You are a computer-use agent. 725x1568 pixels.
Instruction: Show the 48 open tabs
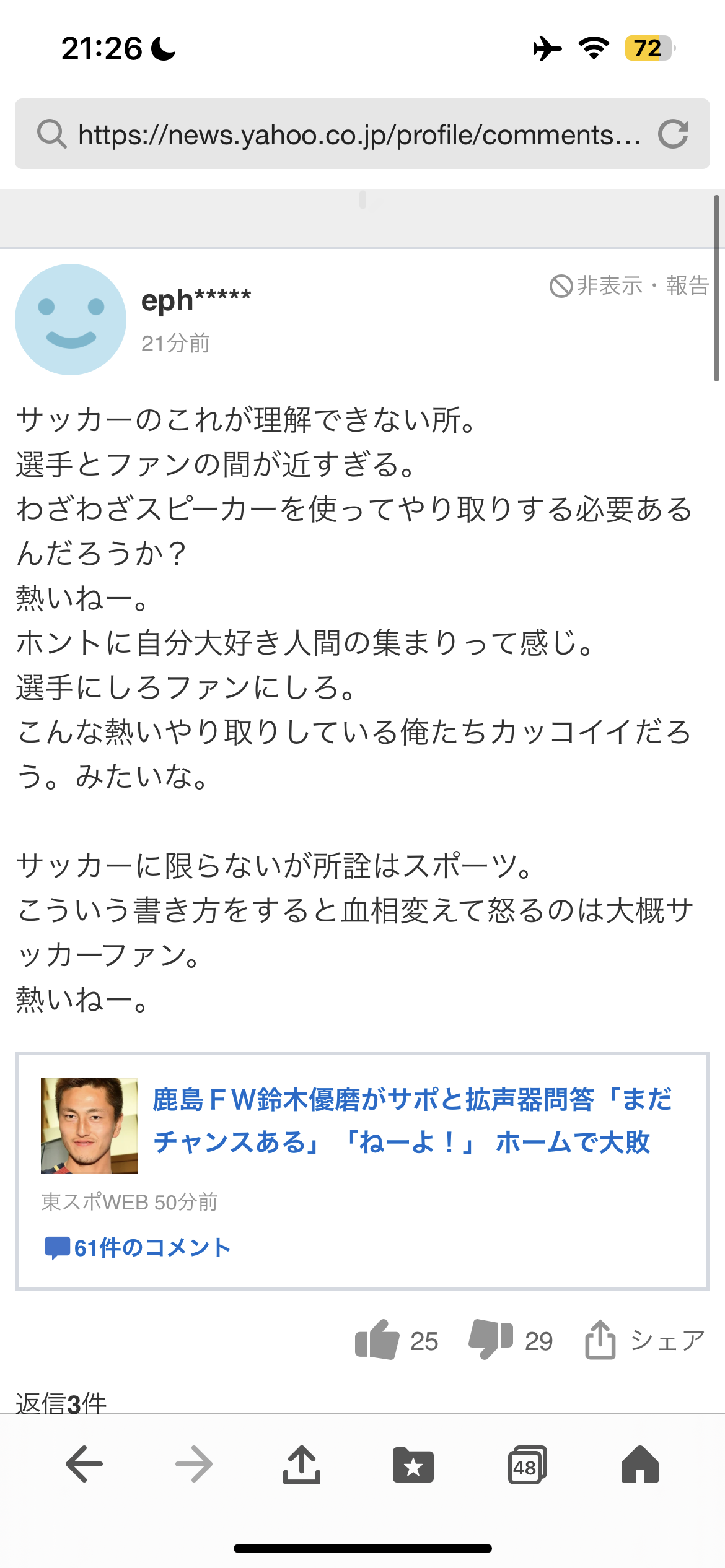(527, 1465)
